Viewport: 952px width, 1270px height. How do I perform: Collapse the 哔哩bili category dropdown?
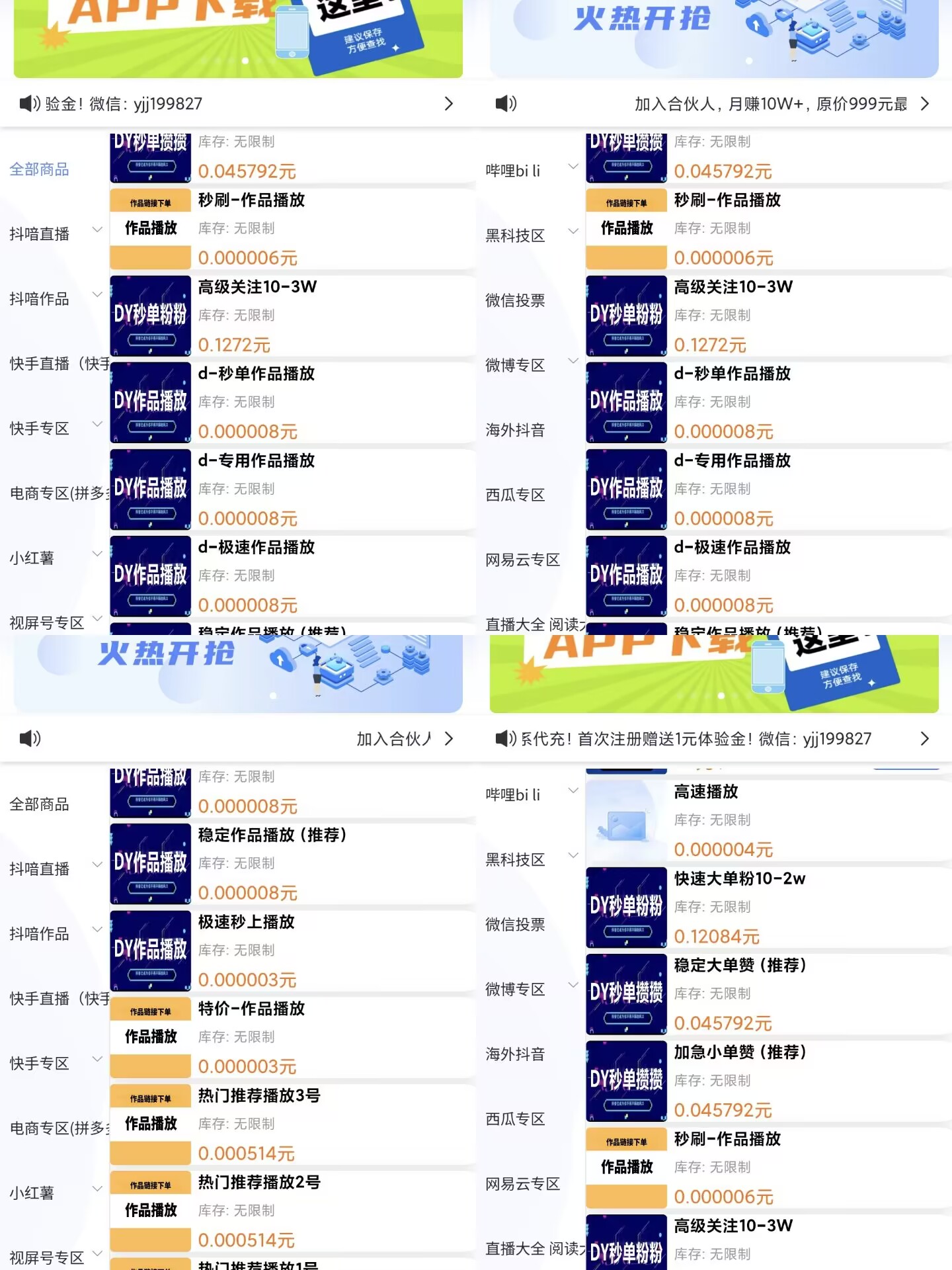(x=573, y=167)
